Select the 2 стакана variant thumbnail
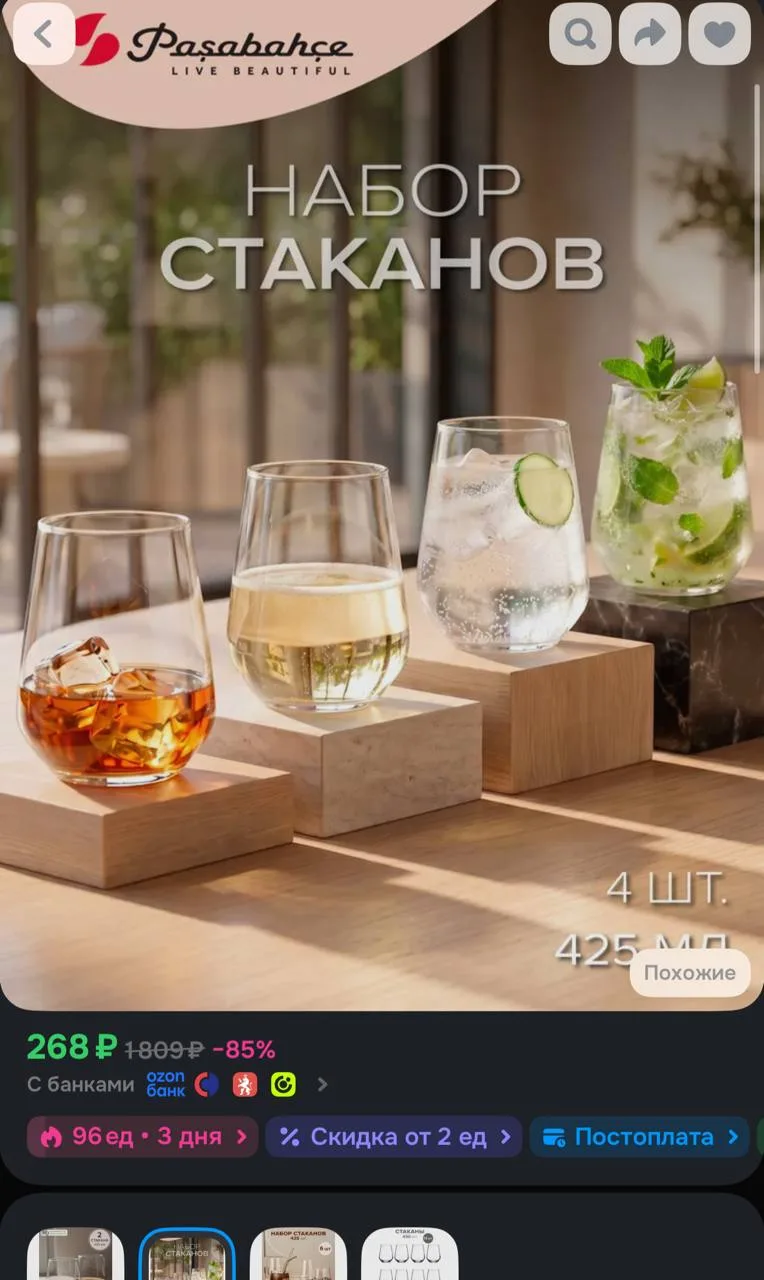This screenshot has height=1280, width=764. [x=76, y=1254]
